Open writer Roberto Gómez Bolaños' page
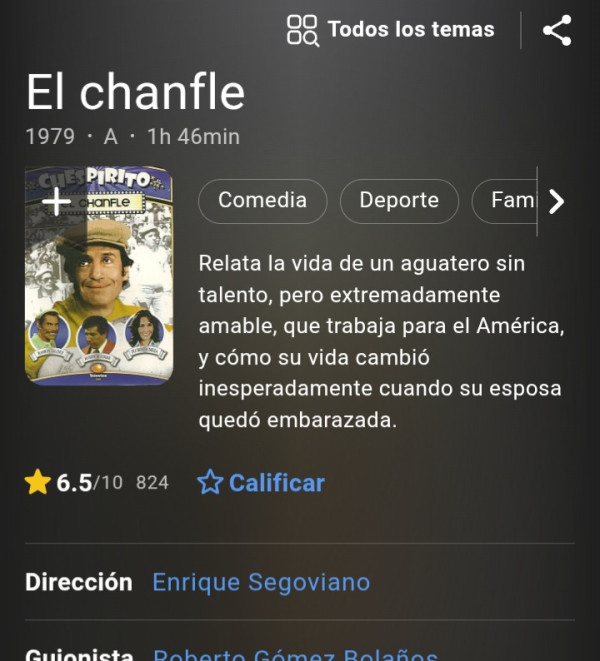 pyautogui.click(x=295, y=655)
